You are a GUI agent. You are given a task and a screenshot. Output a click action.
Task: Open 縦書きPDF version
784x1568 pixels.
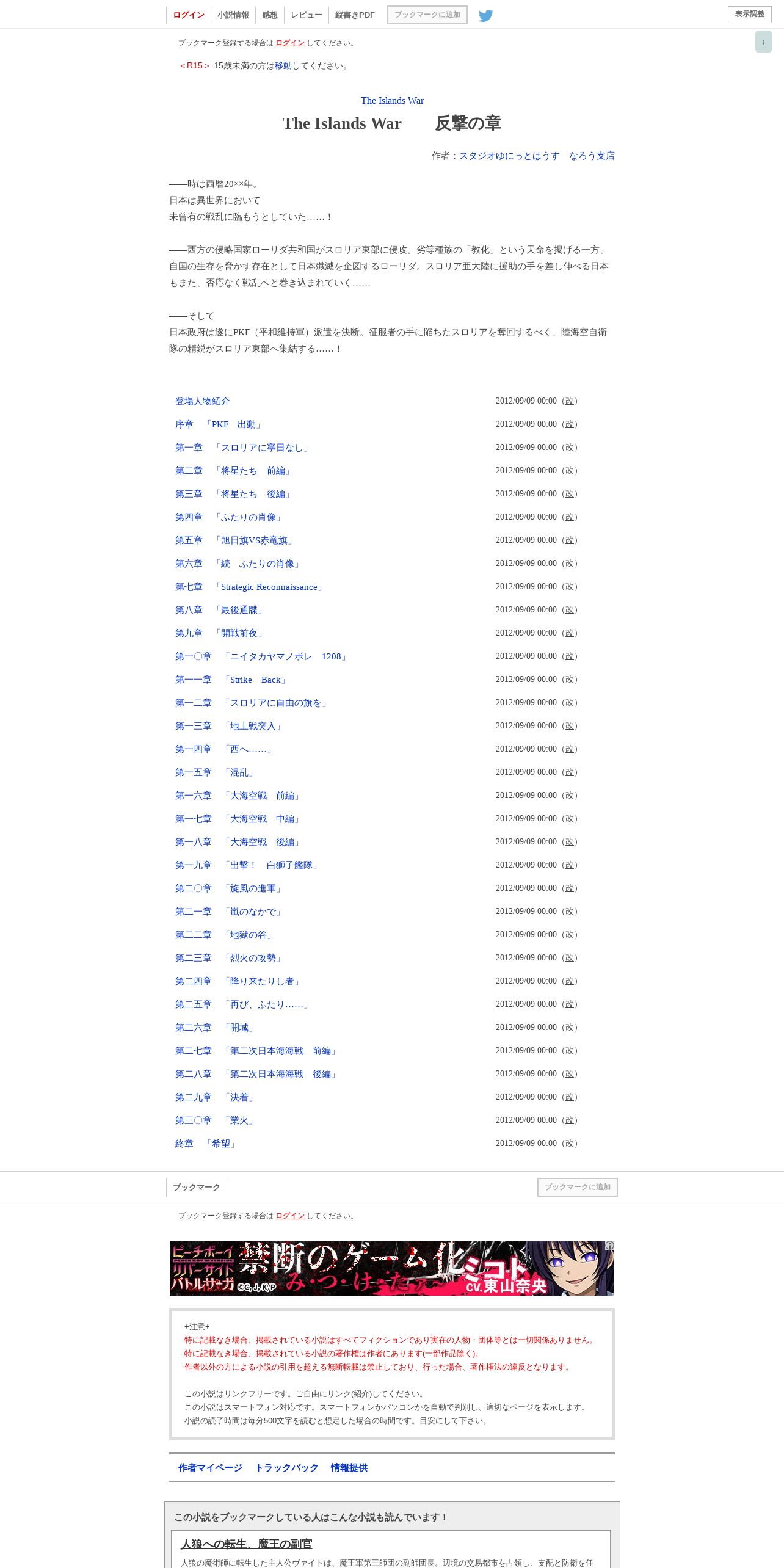[355, 15]
